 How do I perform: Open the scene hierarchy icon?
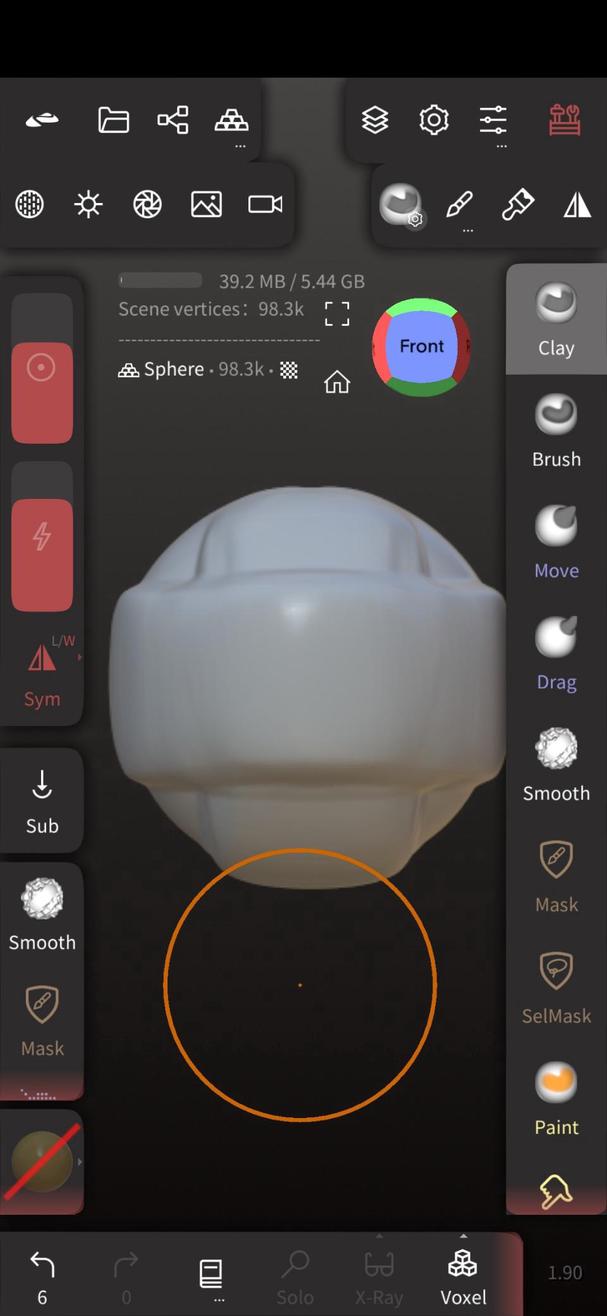pyautogui.click(x=172, y=120)
